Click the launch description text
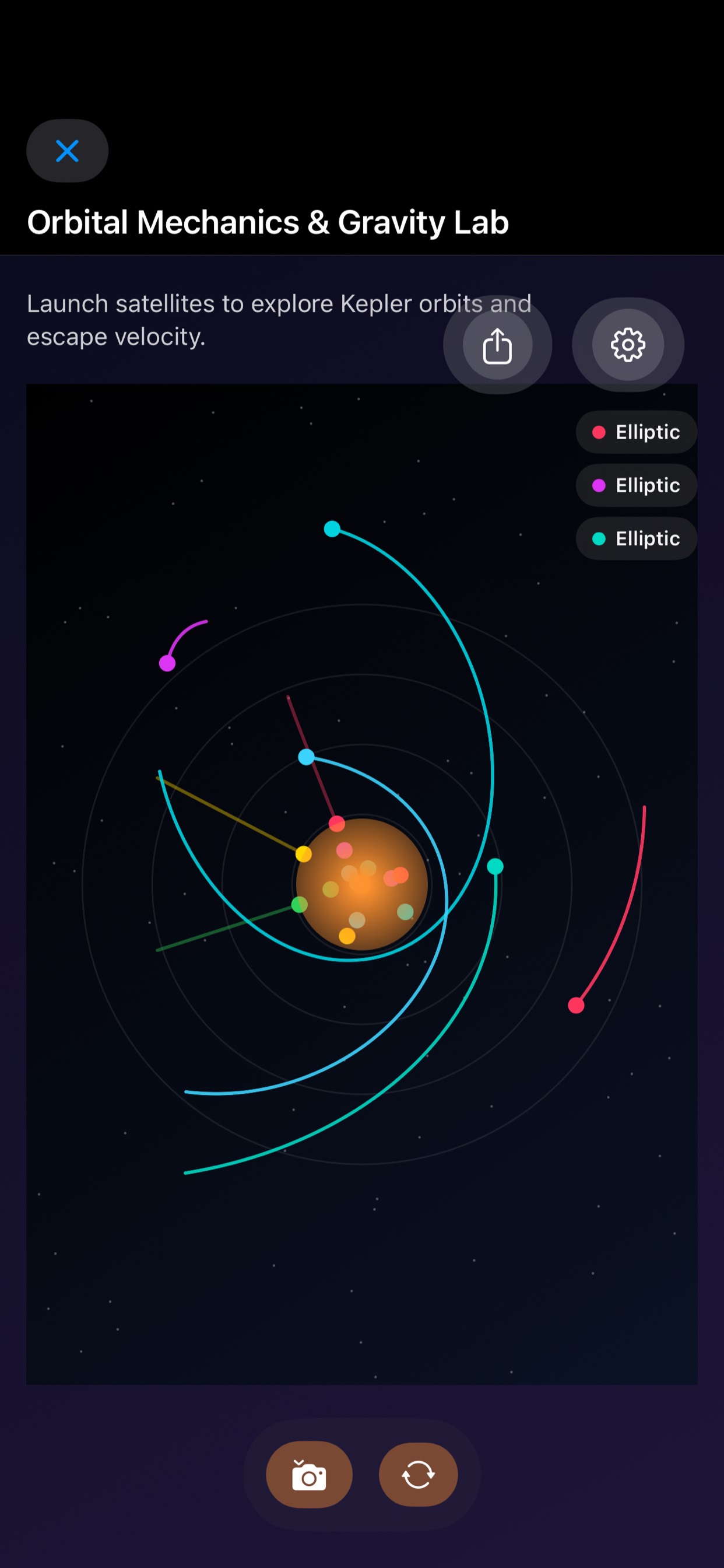Screen dimensions: 724x1568 (279, 319)
